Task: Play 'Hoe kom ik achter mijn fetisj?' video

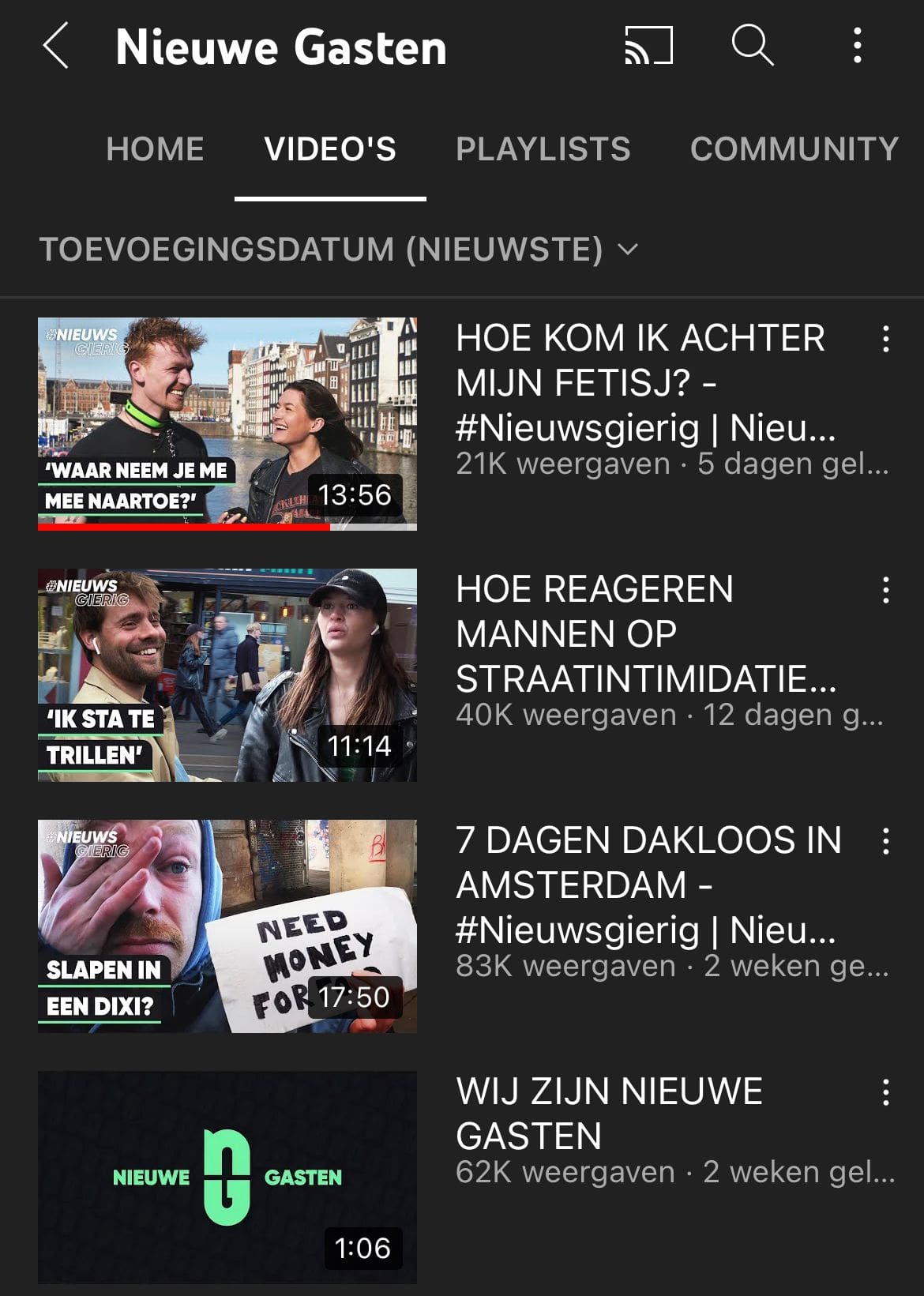Action: click(227, 423)
